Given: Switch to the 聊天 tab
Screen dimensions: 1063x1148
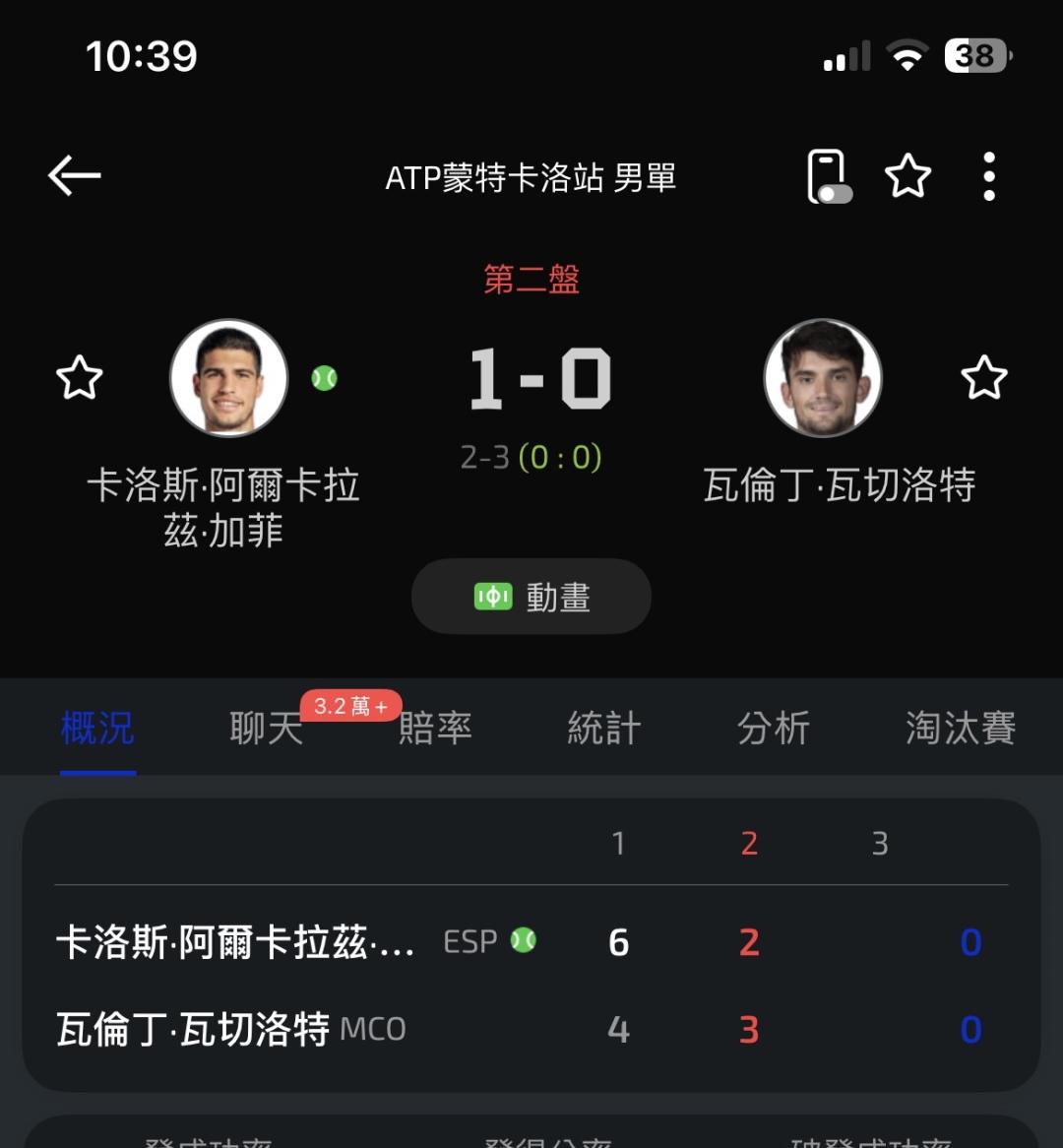Looking at the screenshot, I should [266, 729].
